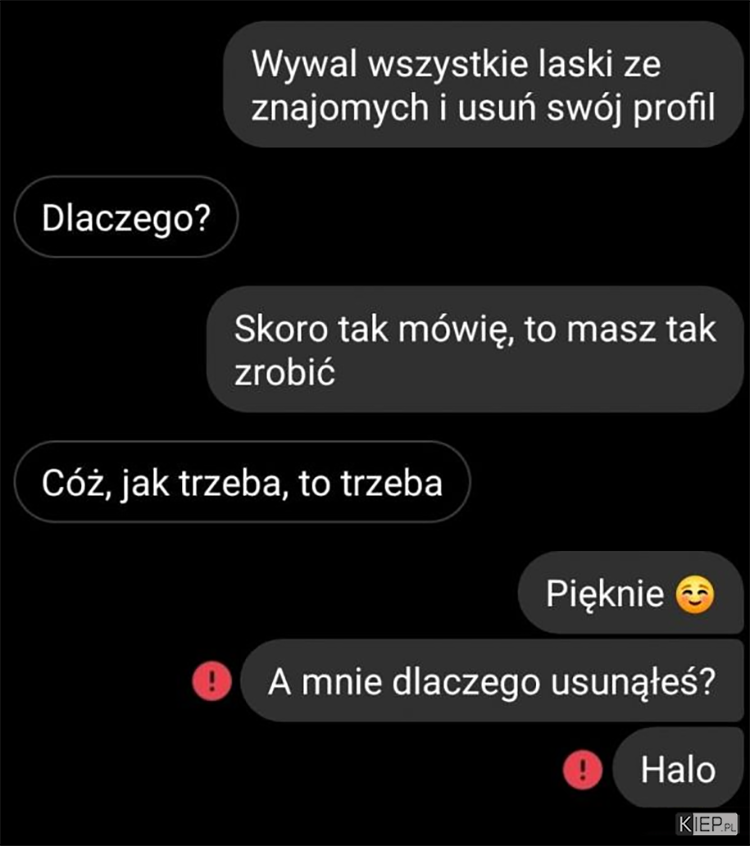
Task: Tap the error icon beside 'A mnie dlaczego usunąłeś?'
Action: [211, 682]
